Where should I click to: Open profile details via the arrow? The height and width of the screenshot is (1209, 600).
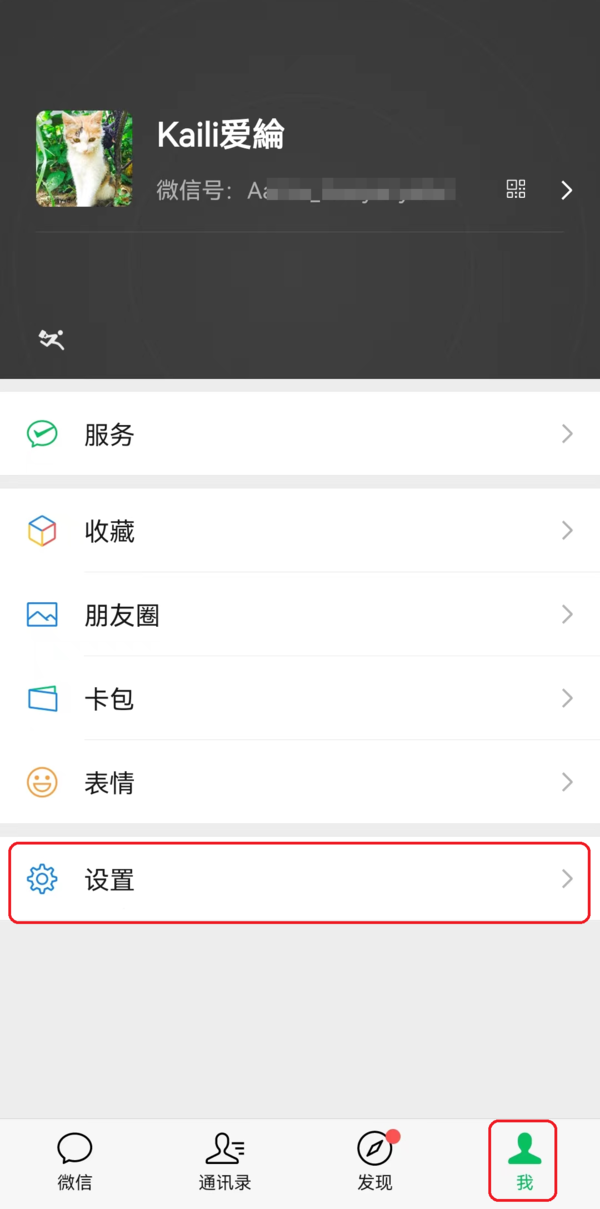coord(566,190)
